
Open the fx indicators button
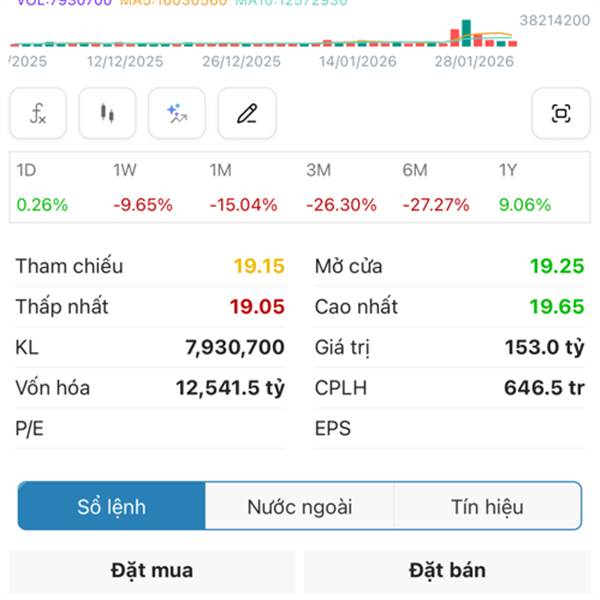(38, 113)
